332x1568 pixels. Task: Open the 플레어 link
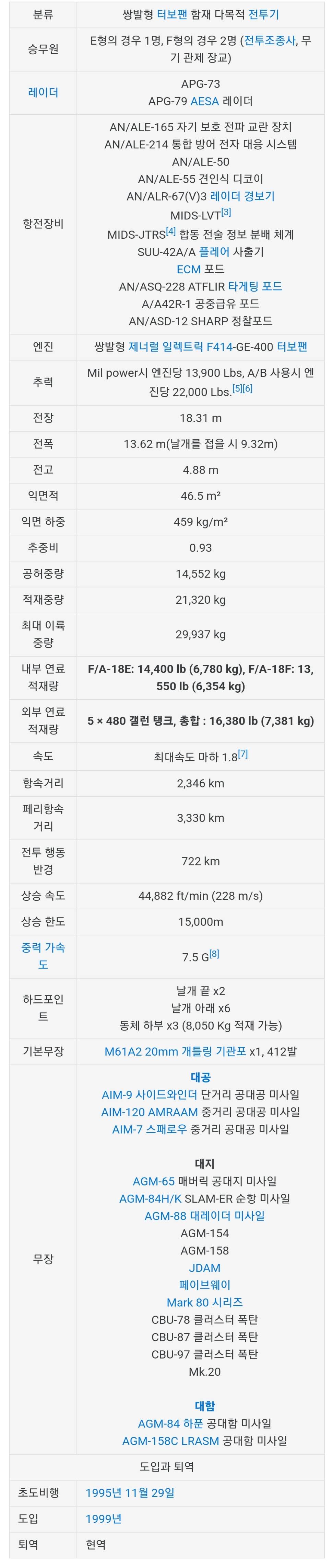tap(214, 251)
